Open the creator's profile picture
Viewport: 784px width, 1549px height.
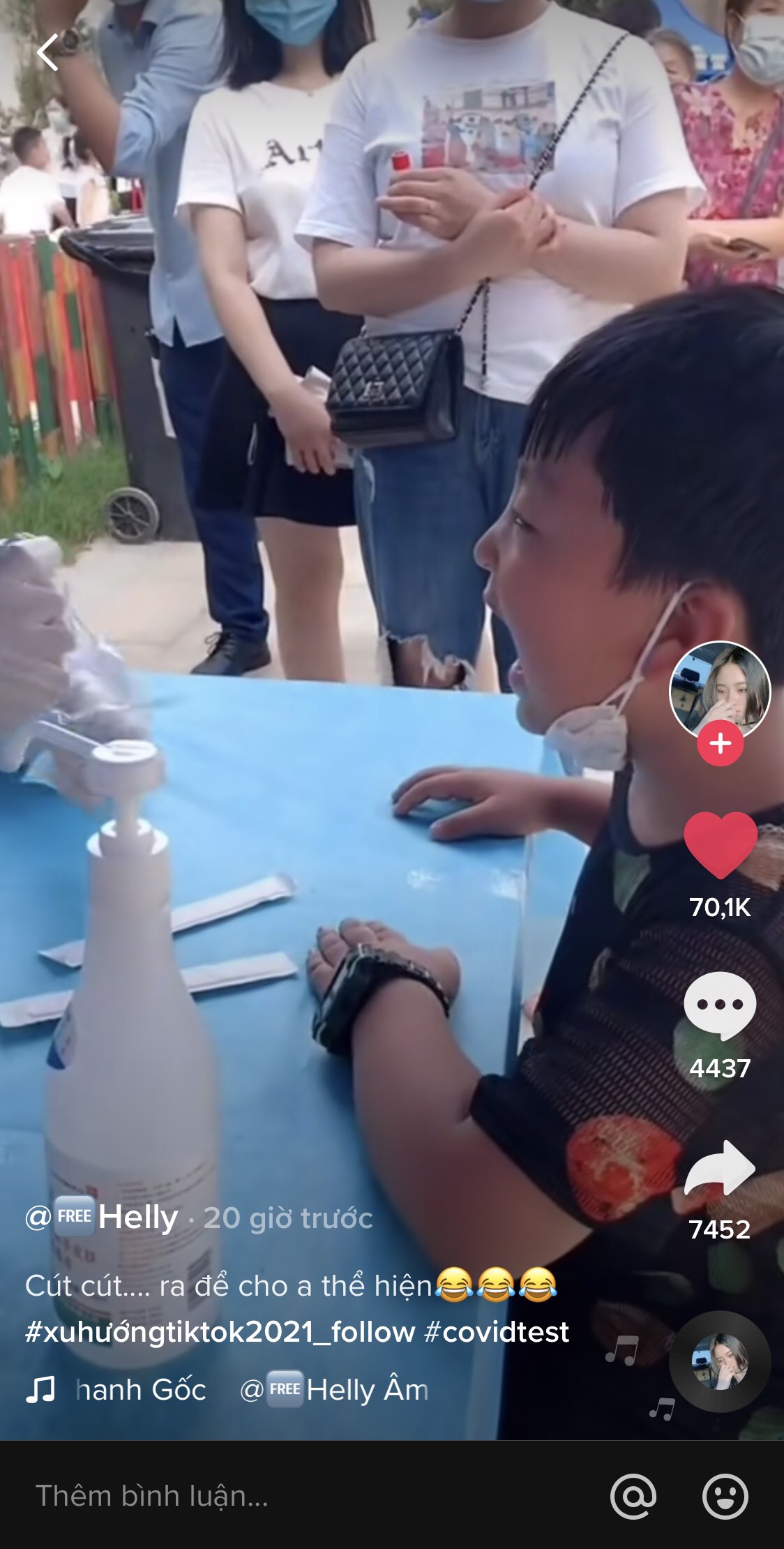coord(720,689)
